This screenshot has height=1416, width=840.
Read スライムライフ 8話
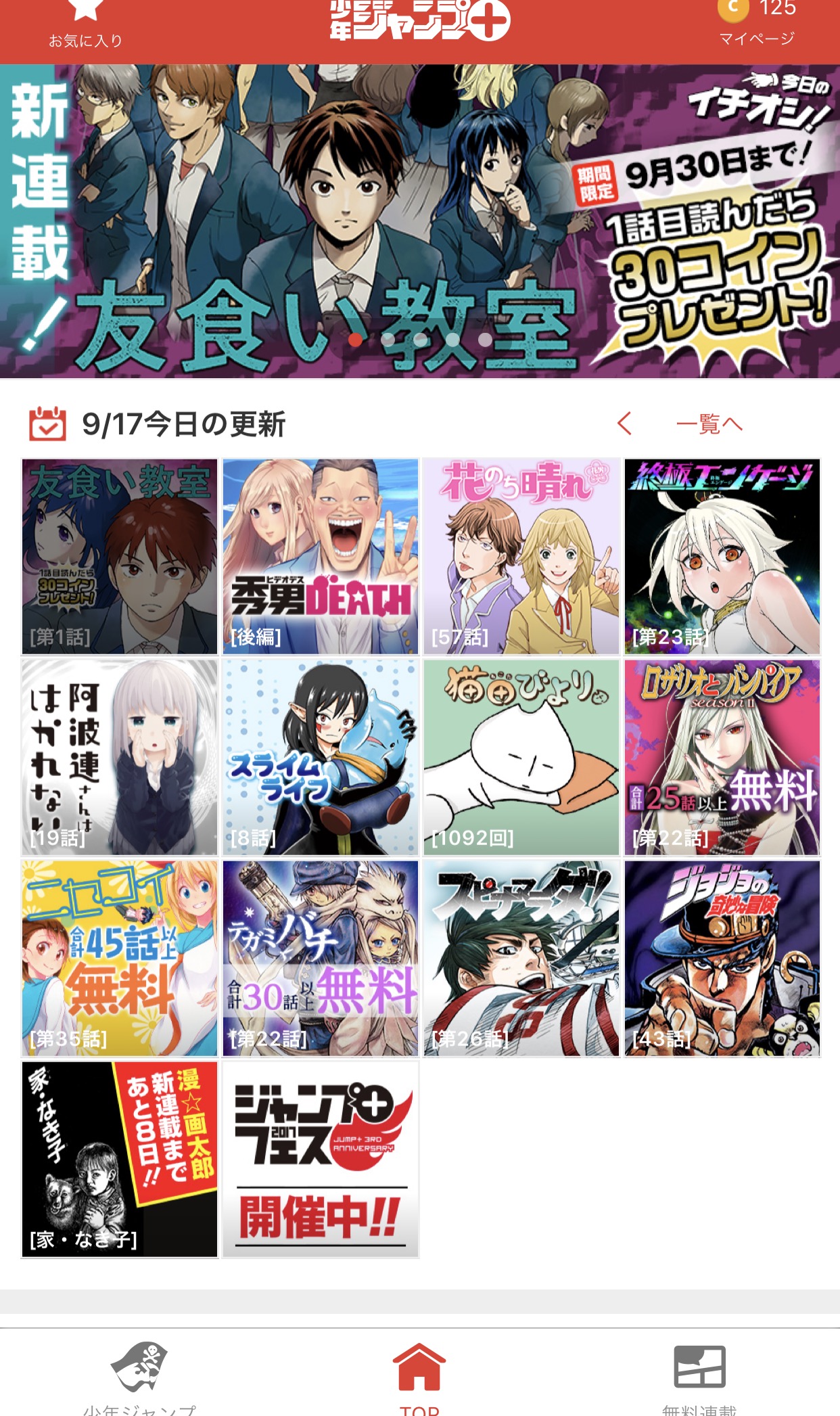point(321,758)
